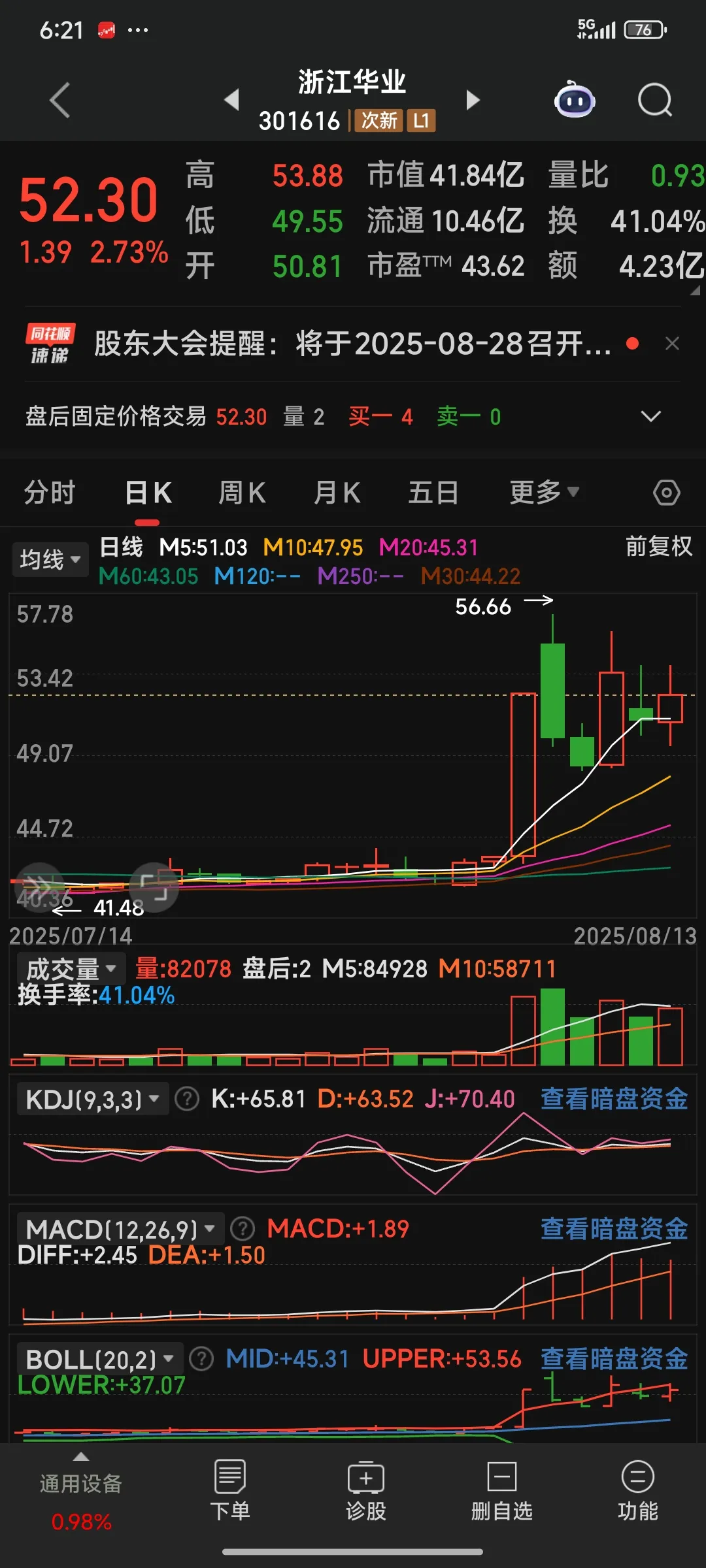Open the 更多 chart period dropdown
Screen dimensions: 706x1568
(x=544, y=493)
